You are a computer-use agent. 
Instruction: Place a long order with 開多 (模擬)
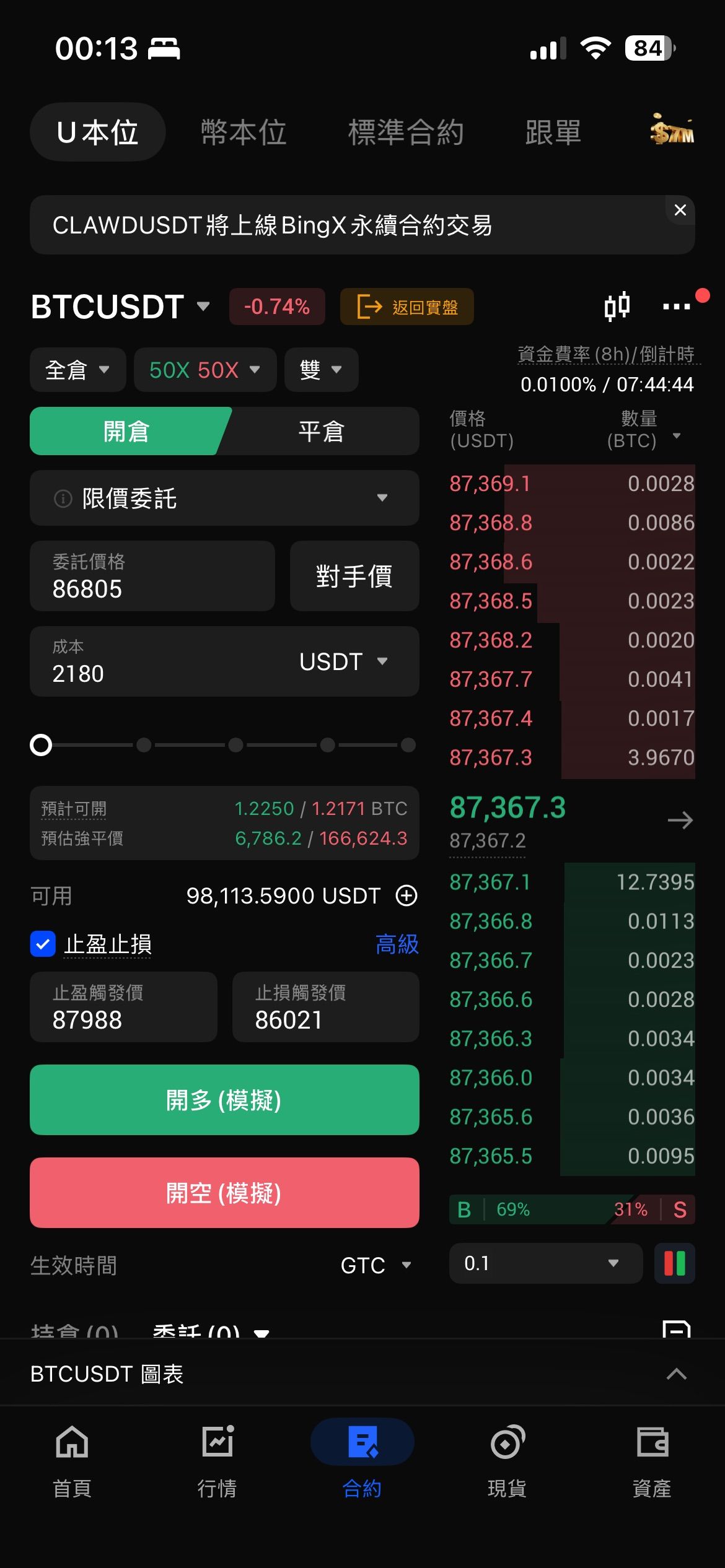(x=224, y=1100)
